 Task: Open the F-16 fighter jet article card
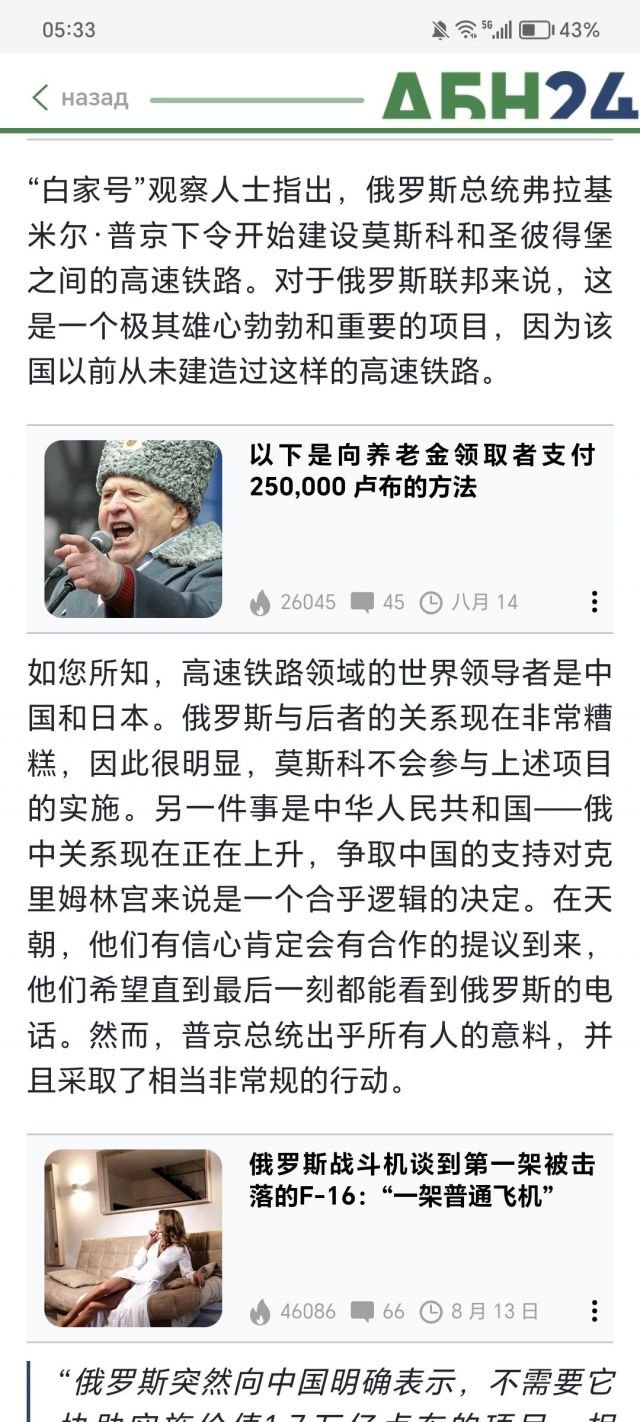pos(420,1180)
